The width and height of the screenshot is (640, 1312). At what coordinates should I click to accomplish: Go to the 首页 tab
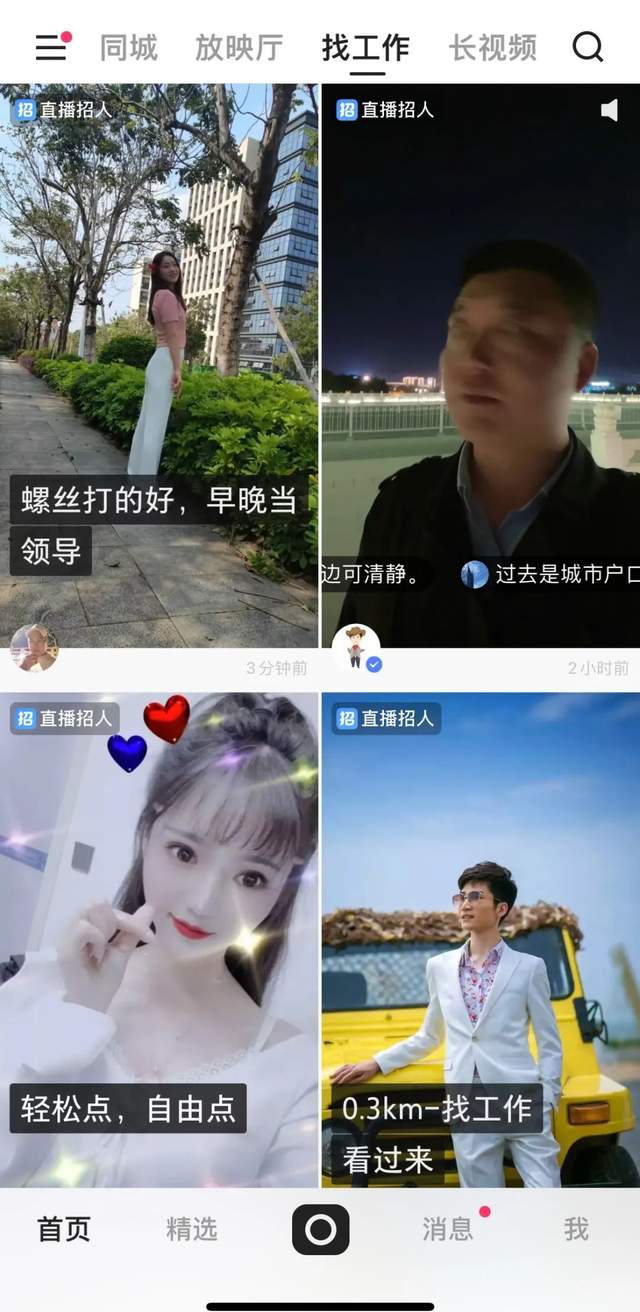point(64,1229)
